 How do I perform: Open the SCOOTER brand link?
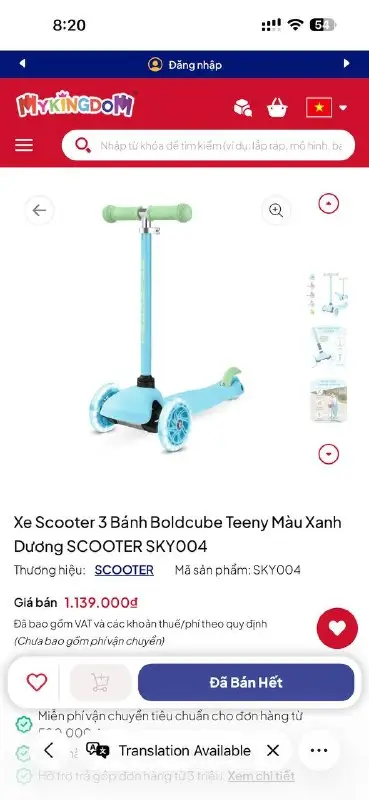124,570
